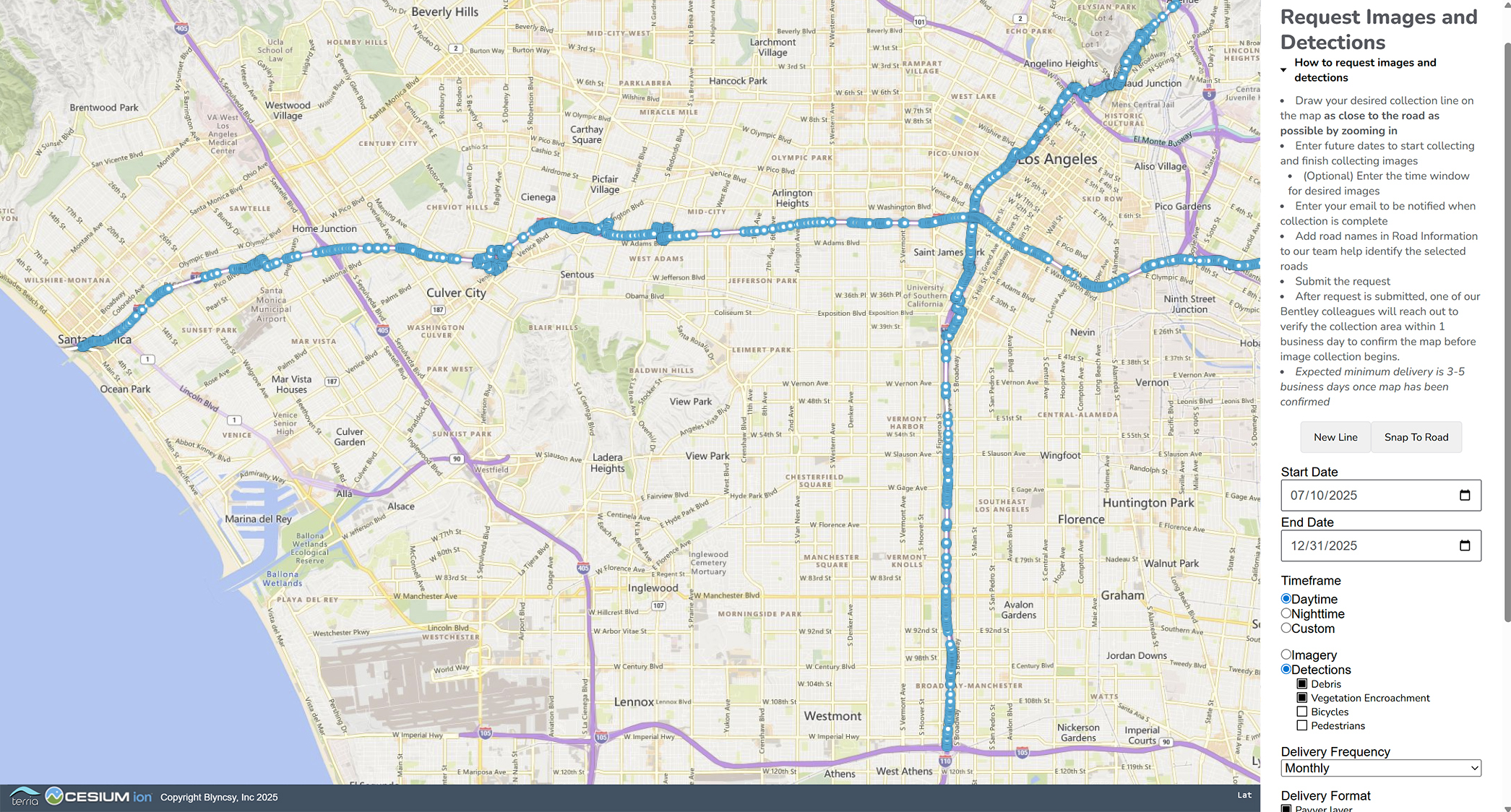Image resolution: width=1511 pixels, height=812 pixels.
Task: Open the End Date calendar picker
Action: point(1464,545)
